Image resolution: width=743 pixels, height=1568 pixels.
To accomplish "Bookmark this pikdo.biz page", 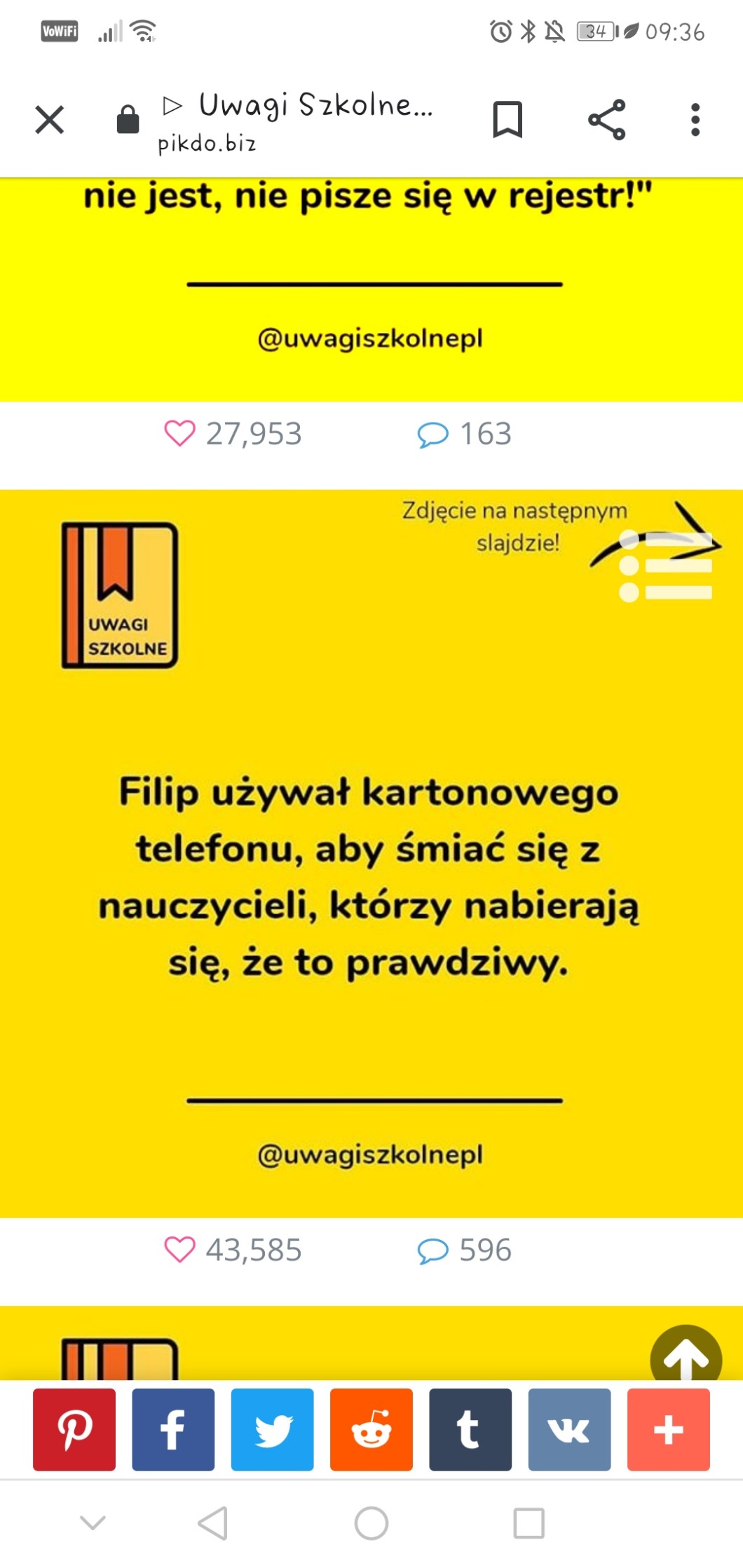I will tap(507, 120).
